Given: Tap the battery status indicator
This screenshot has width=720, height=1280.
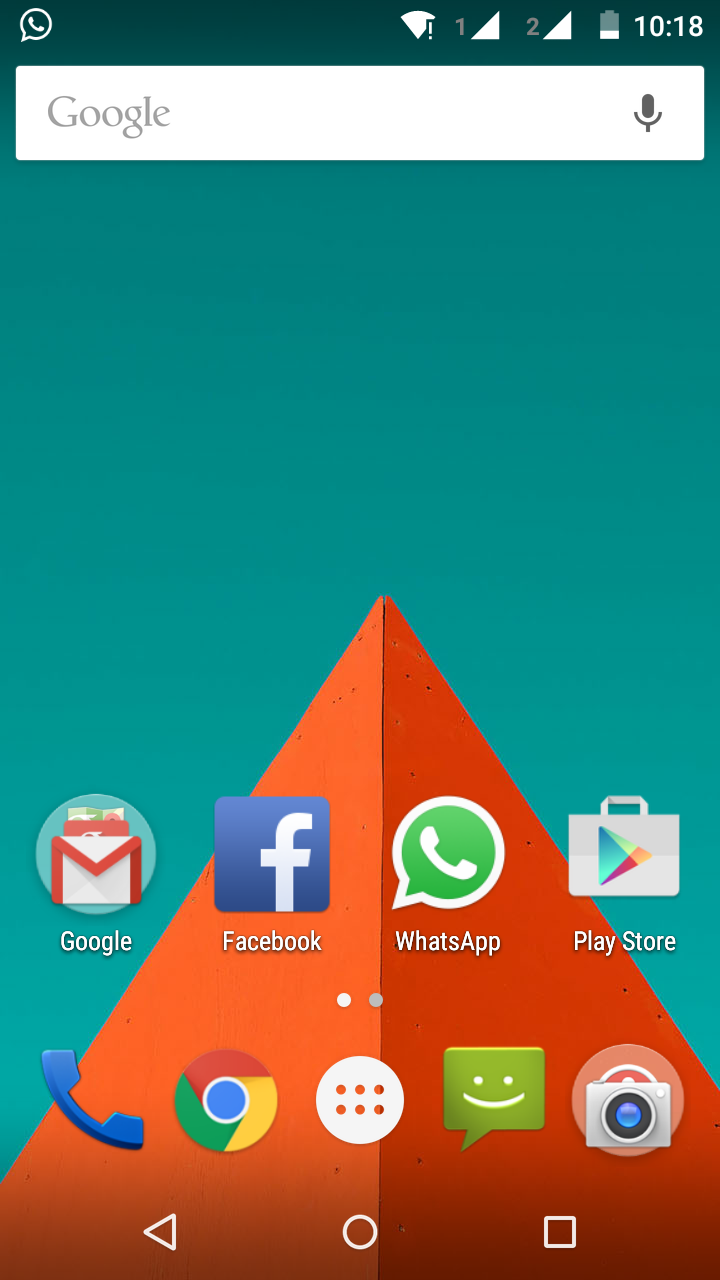Looking at the screenshot, I should pyautogui.click(x=611, y=24).
